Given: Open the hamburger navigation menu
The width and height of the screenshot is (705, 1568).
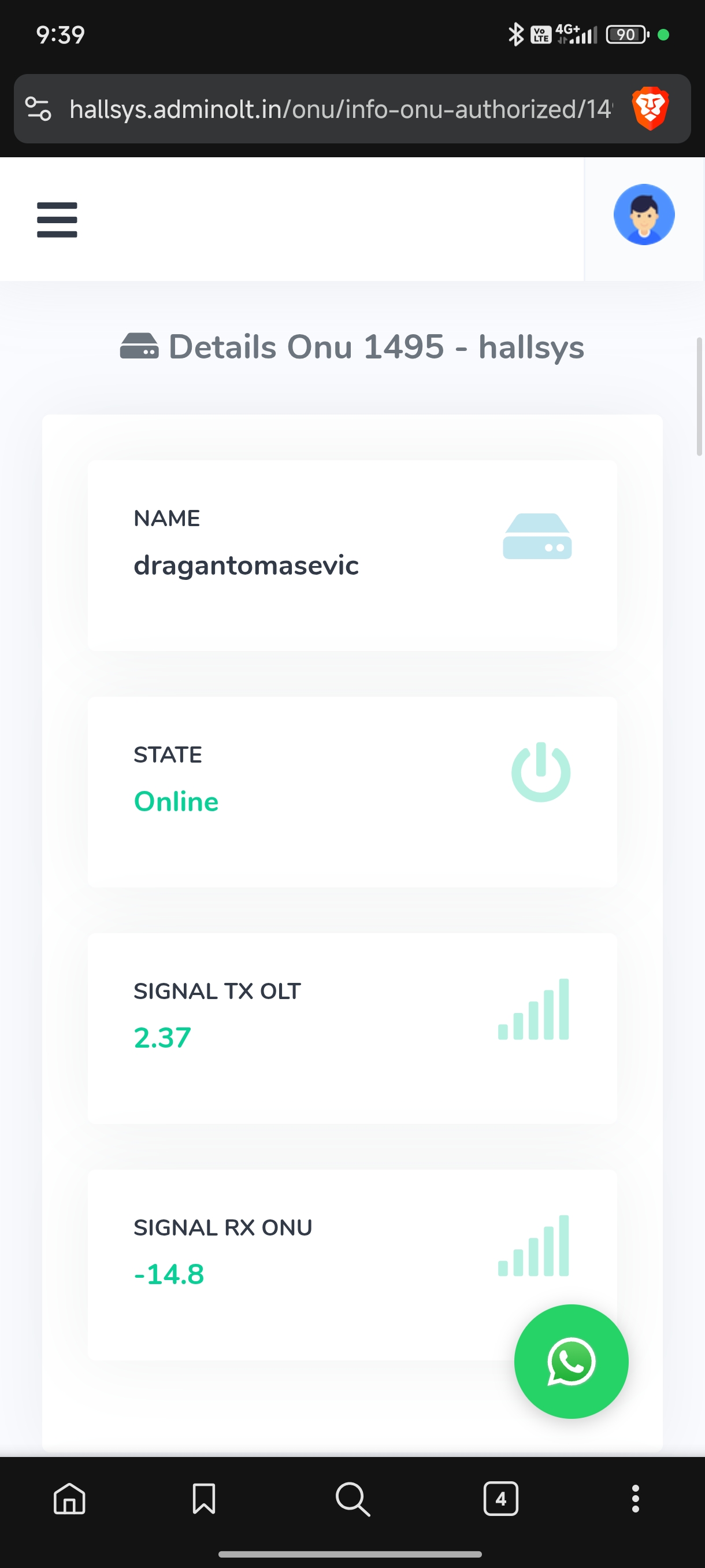Looking at the screenshot, I should point(57,220).
